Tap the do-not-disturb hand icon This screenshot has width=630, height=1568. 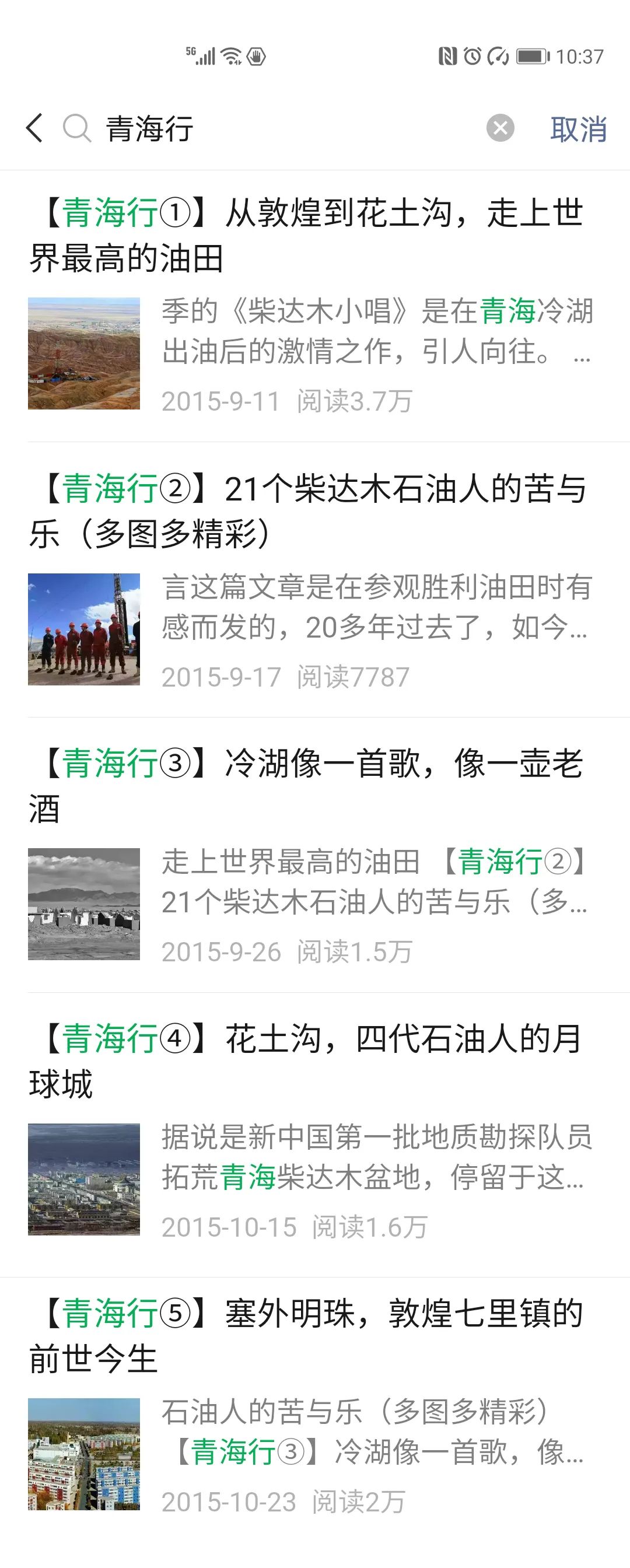pos(256,57)
